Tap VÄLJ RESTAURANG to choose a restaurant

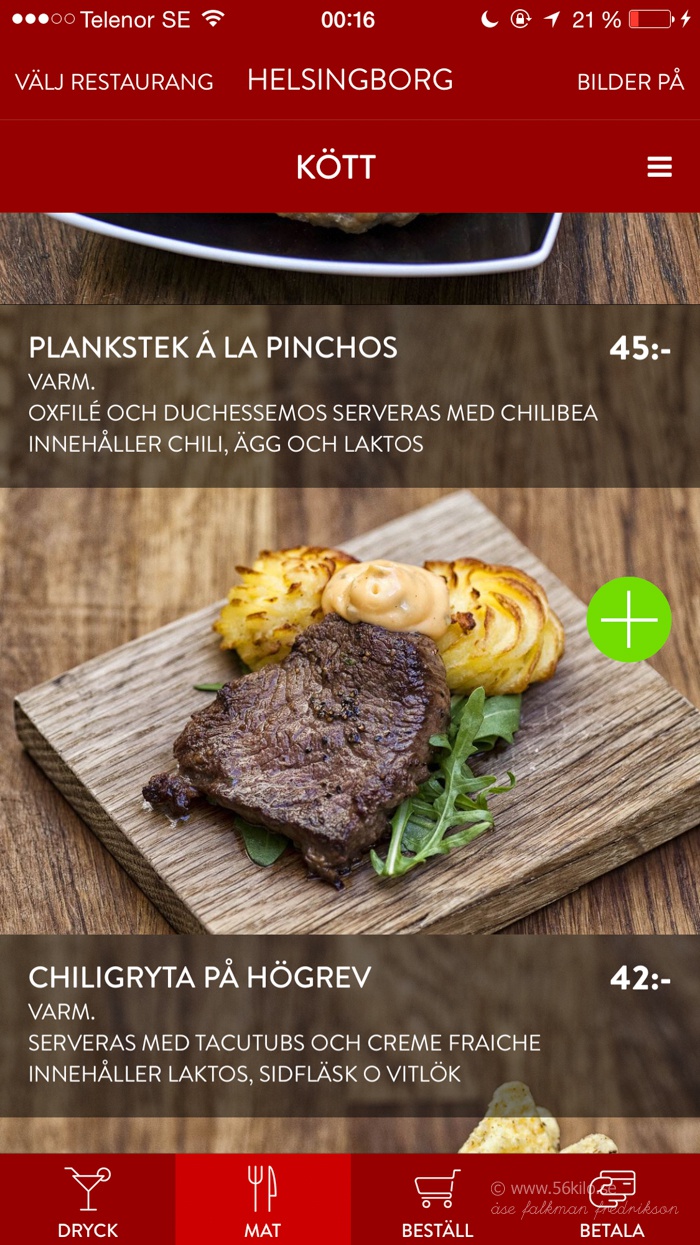[x=114, y=82]
